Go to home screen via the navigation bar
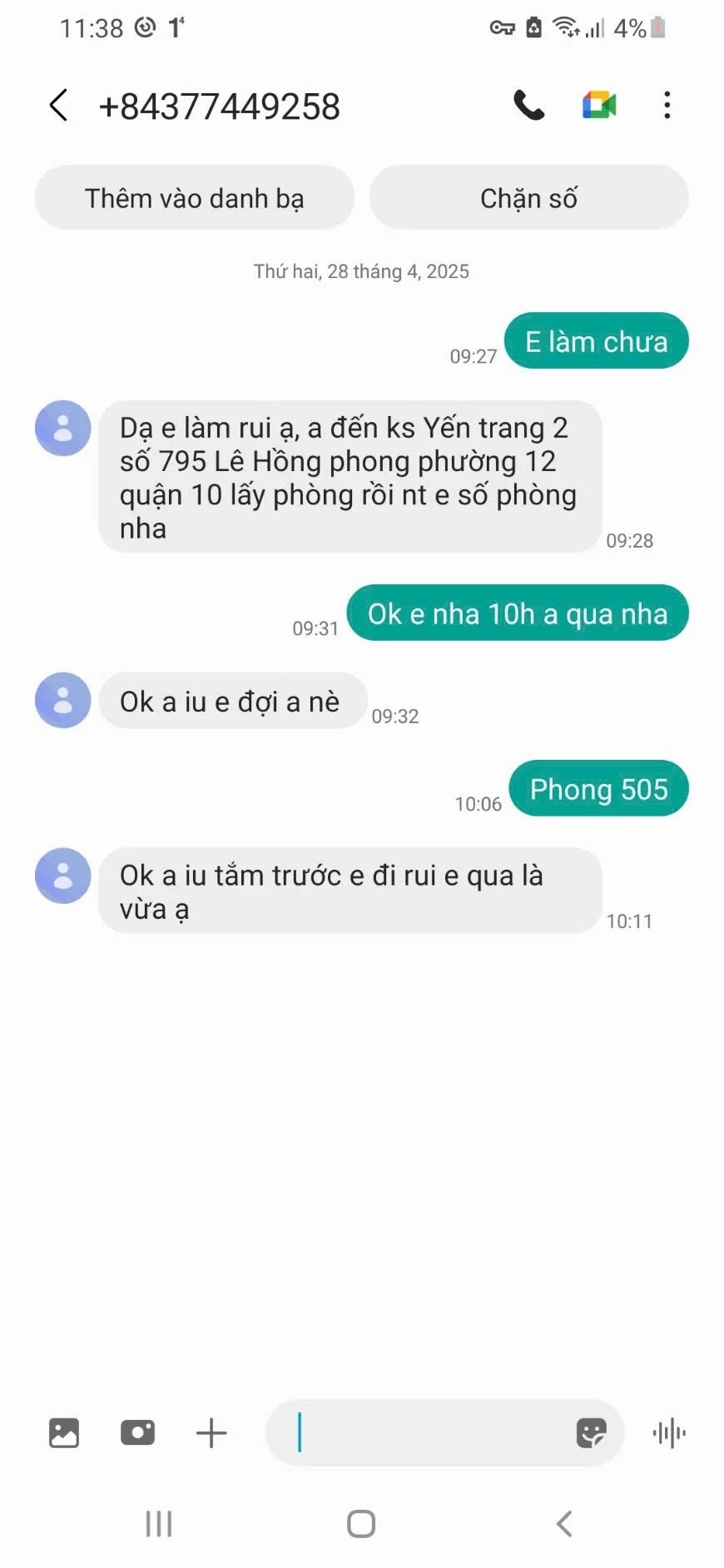 [x=361, y=1524]
